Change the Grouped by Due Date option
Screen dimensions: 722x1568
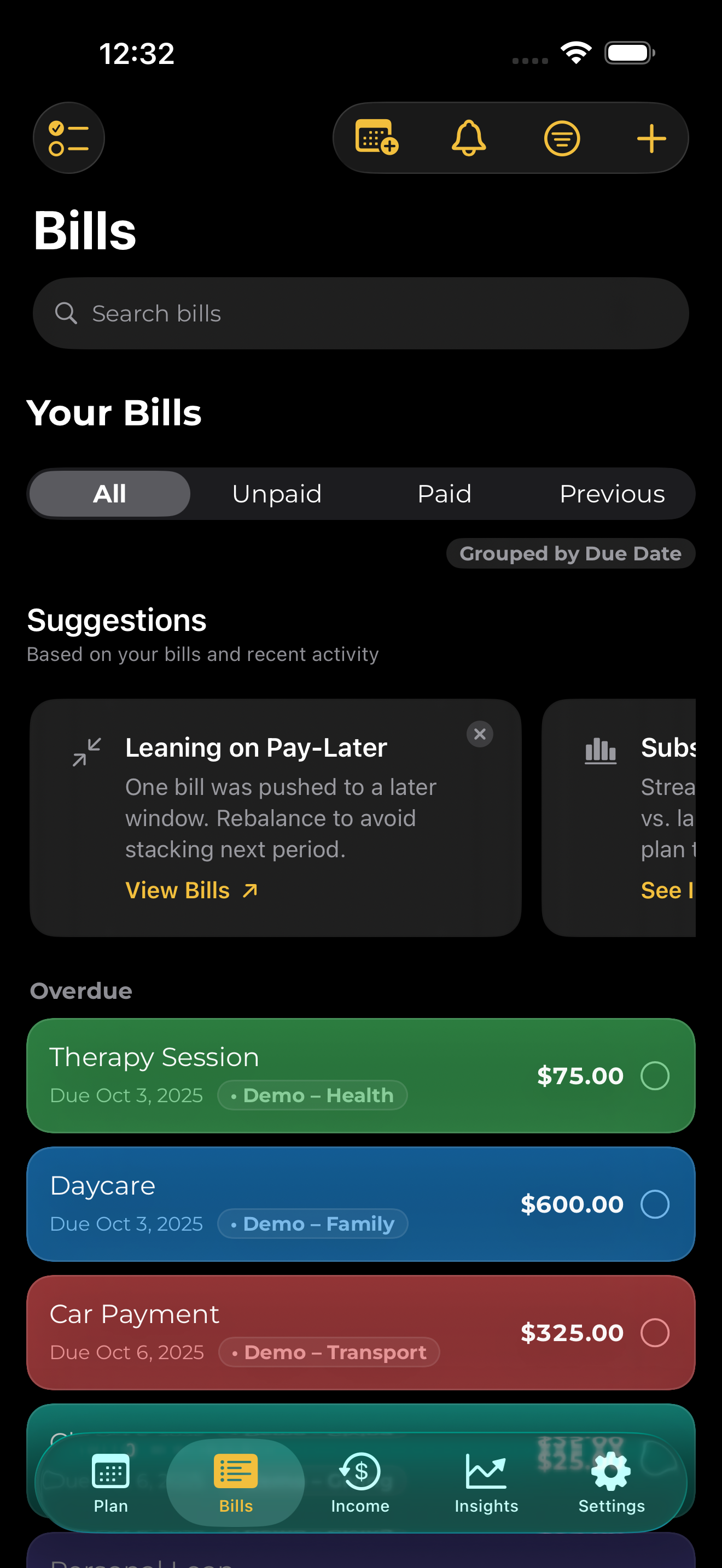(x=570, y=553)
